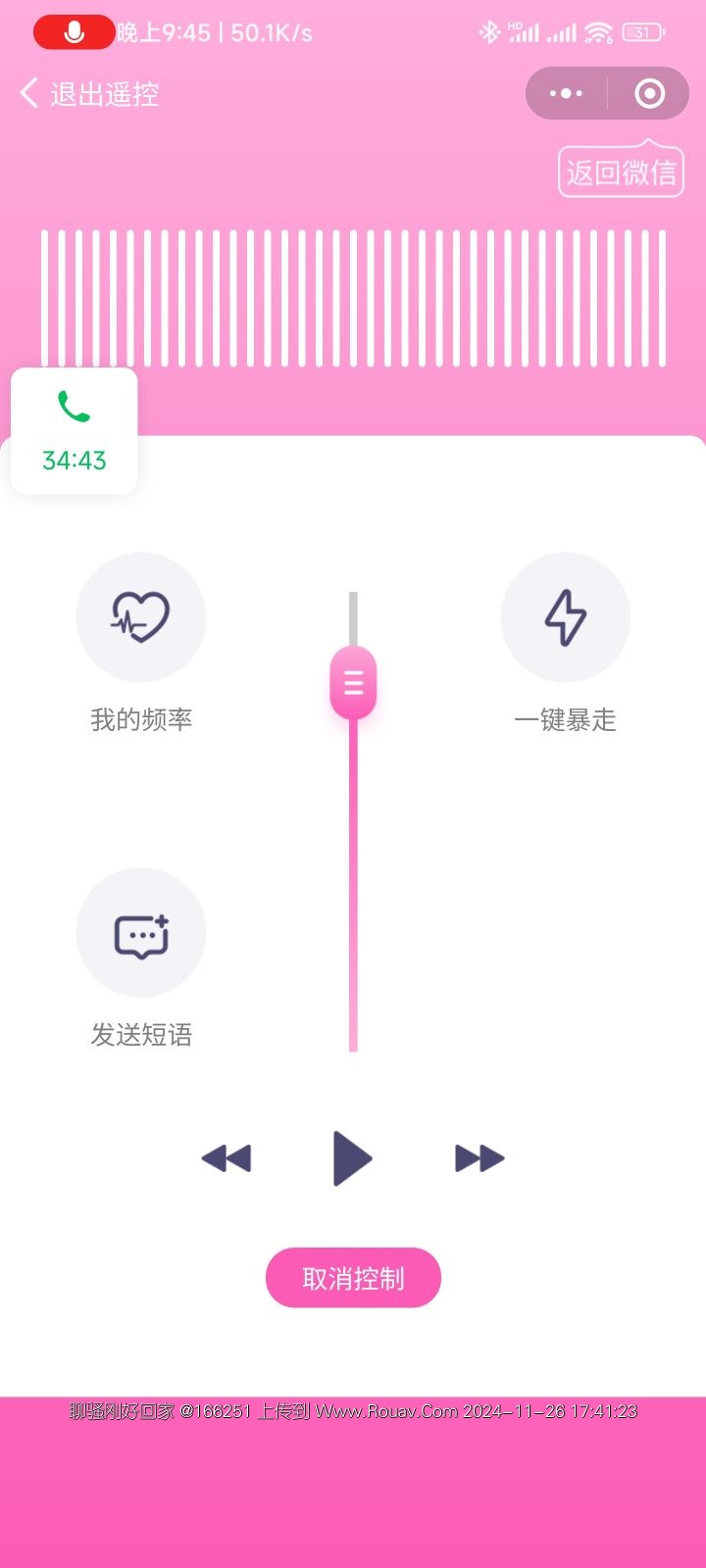Open the ongoing call timer widget
This screenshot has width=706, height=1568.
75,431
